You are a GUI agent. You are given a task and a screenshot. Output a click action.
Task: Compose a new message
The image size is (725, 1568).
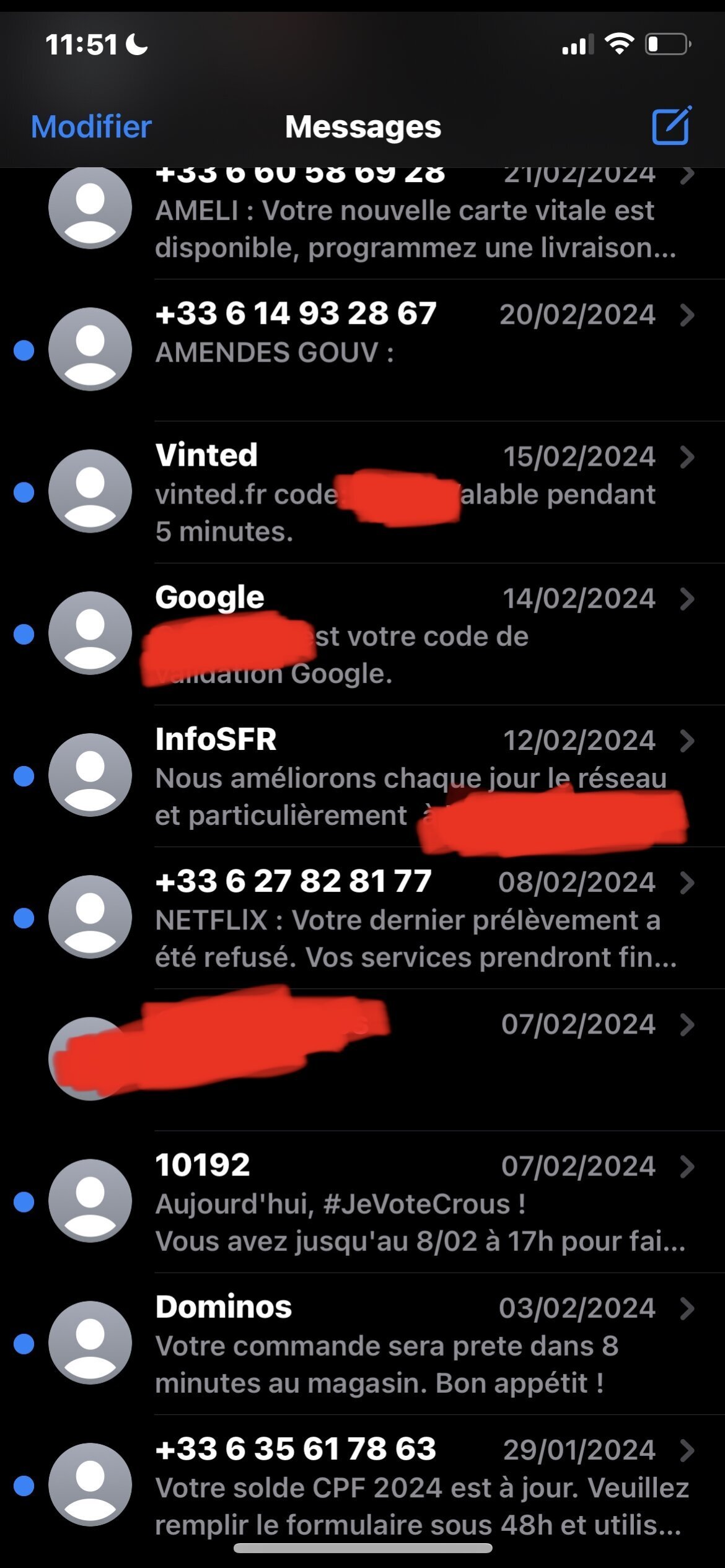point(671,126)
